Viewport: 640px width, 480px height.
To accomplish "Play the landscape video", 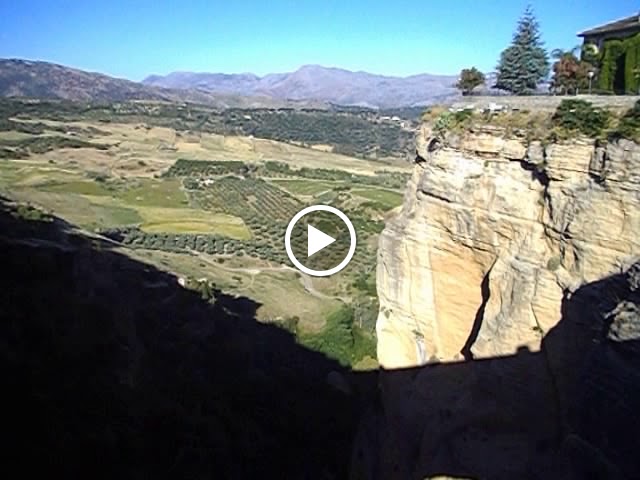I will (320, 240).
